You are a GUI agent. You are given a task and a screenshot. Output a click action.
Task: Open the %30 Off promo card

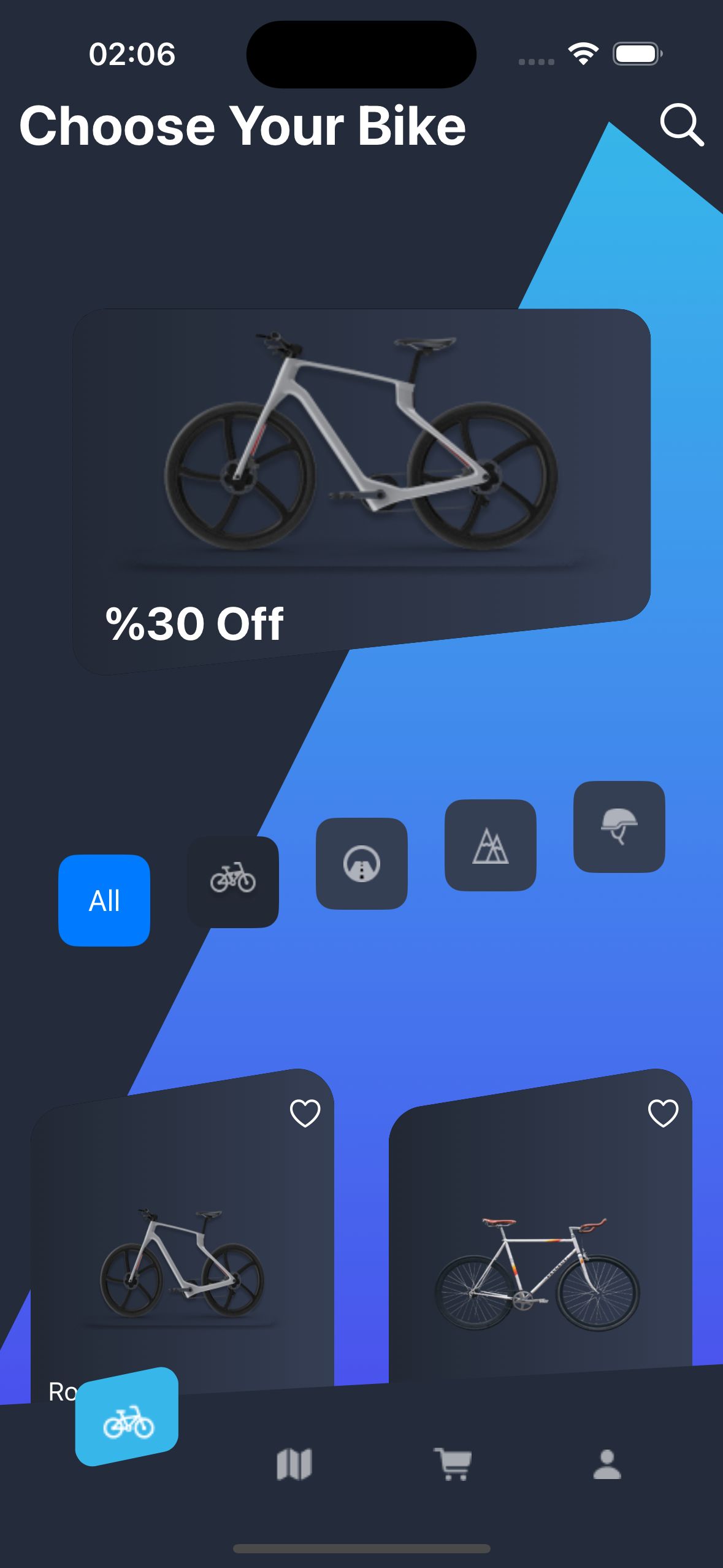[361, 485]
